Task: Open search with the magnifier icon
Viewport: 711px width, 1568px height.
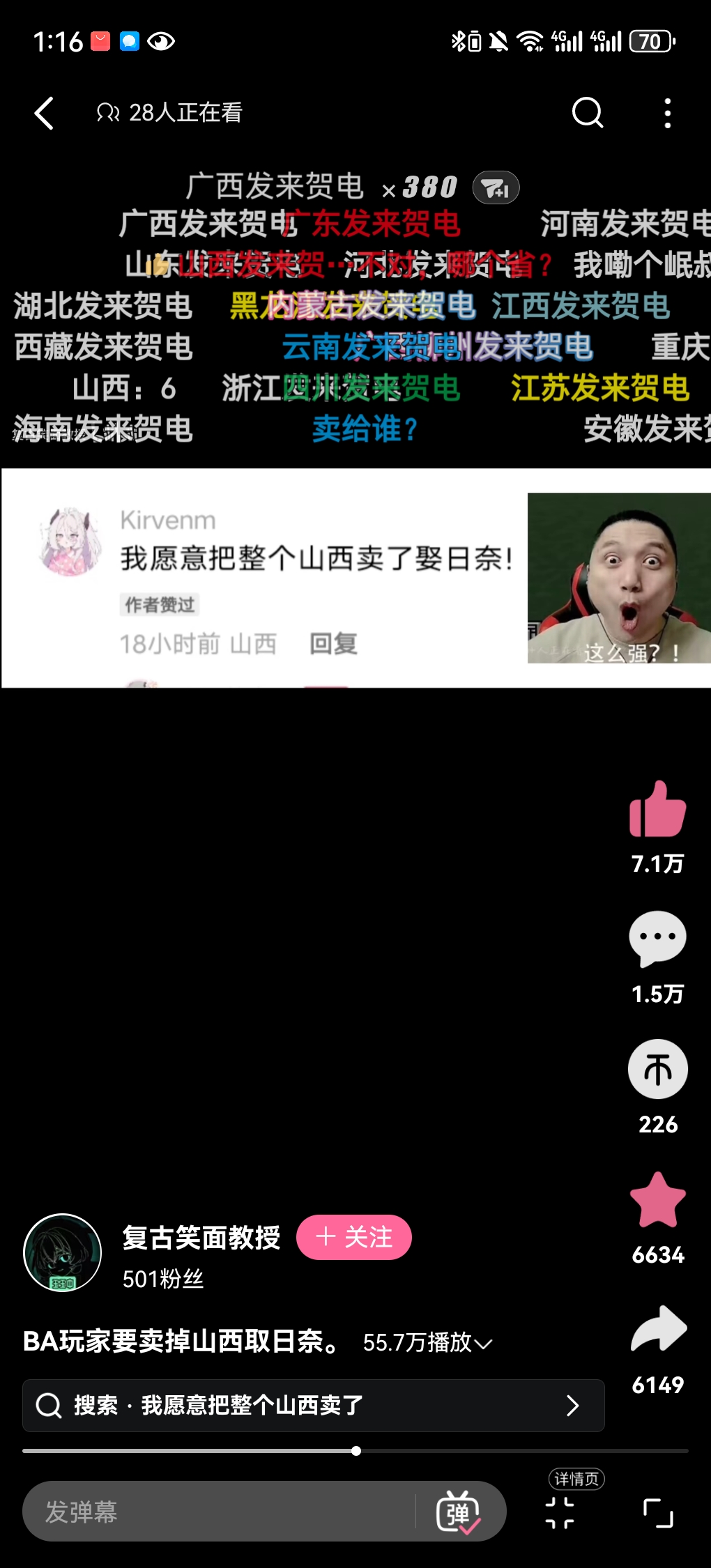Action: click(x=587, y=113)
